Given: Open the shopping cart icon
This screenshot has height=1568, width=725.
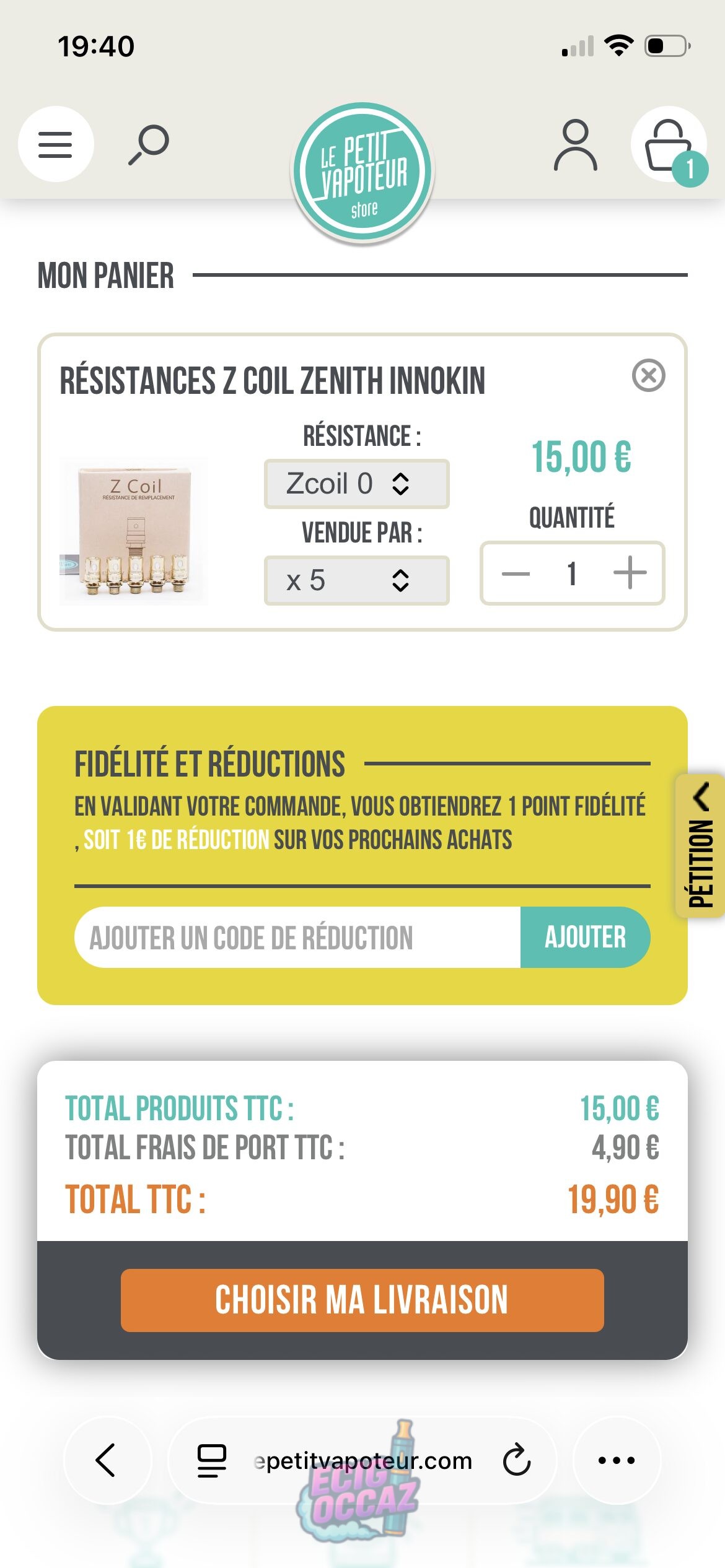Looking at the screenshot, I should click(668, 146).
